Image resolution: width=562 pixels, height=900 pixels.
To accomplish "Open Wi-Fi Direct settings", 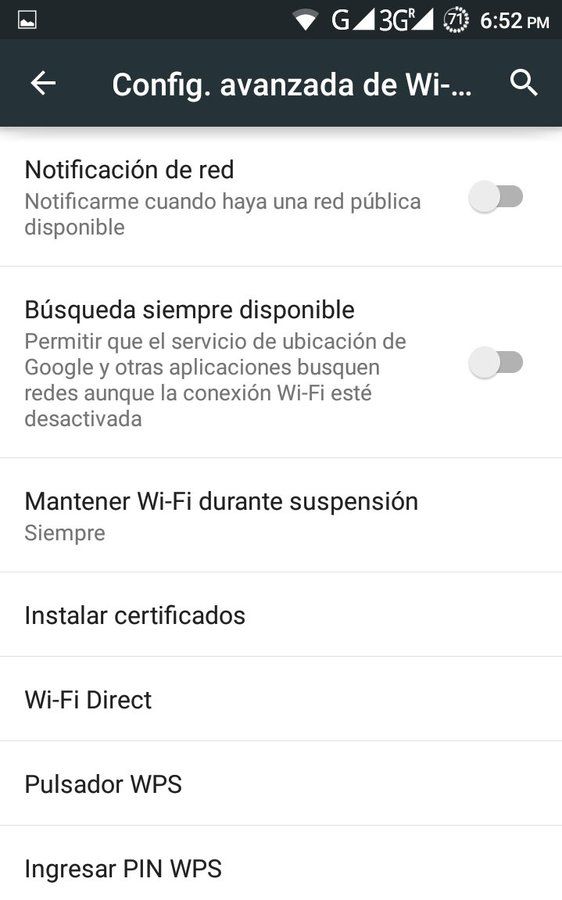I will pyautogui.click(x=281, y=699).
